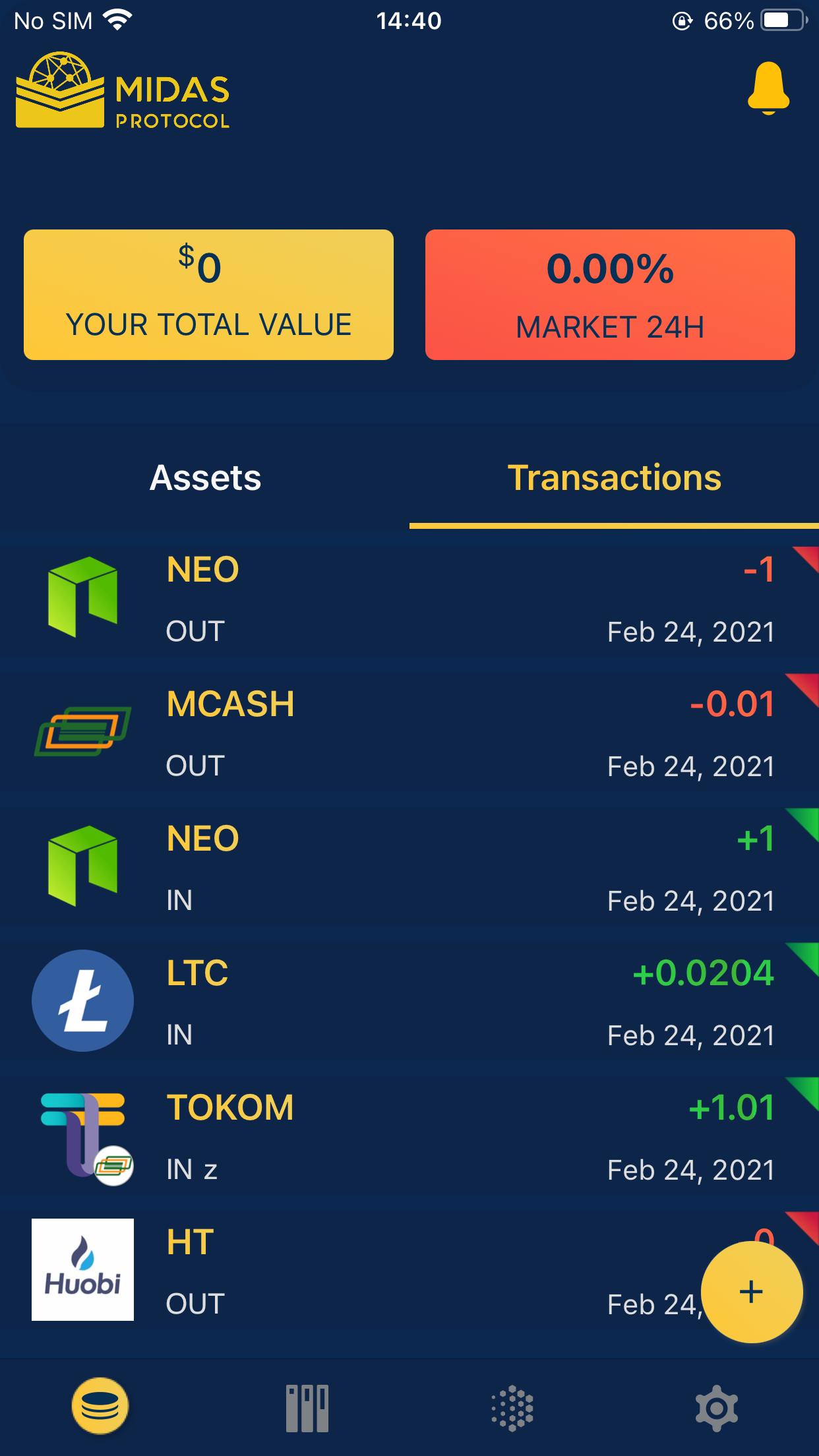The width and height of the screenshot is (819, 1456).
Task: View the MCASH OUT transaction details
Action: tap(409, 733)
